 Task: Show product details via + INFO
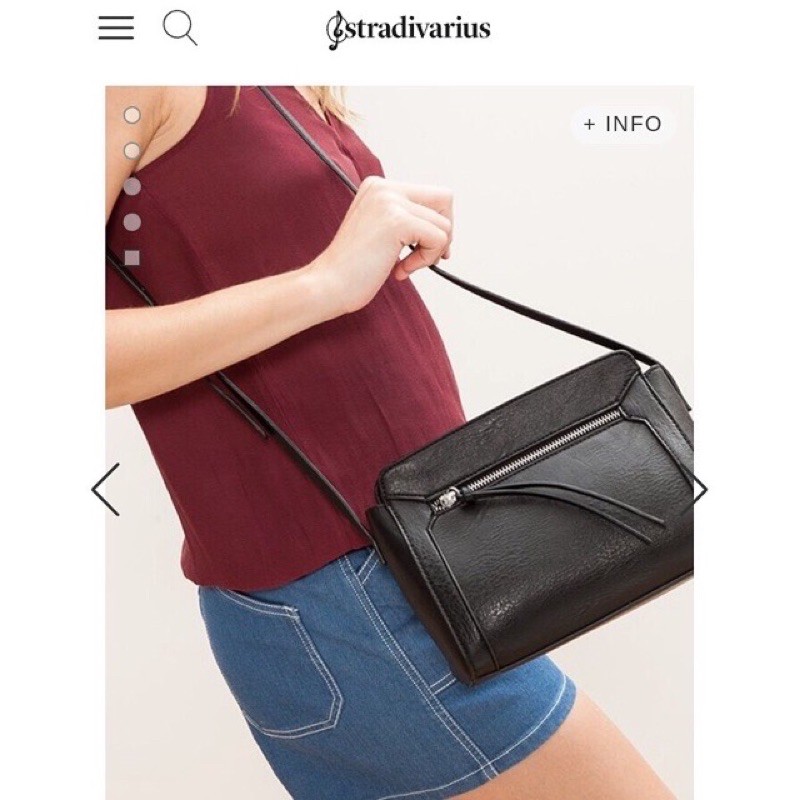tap(622, 124)
